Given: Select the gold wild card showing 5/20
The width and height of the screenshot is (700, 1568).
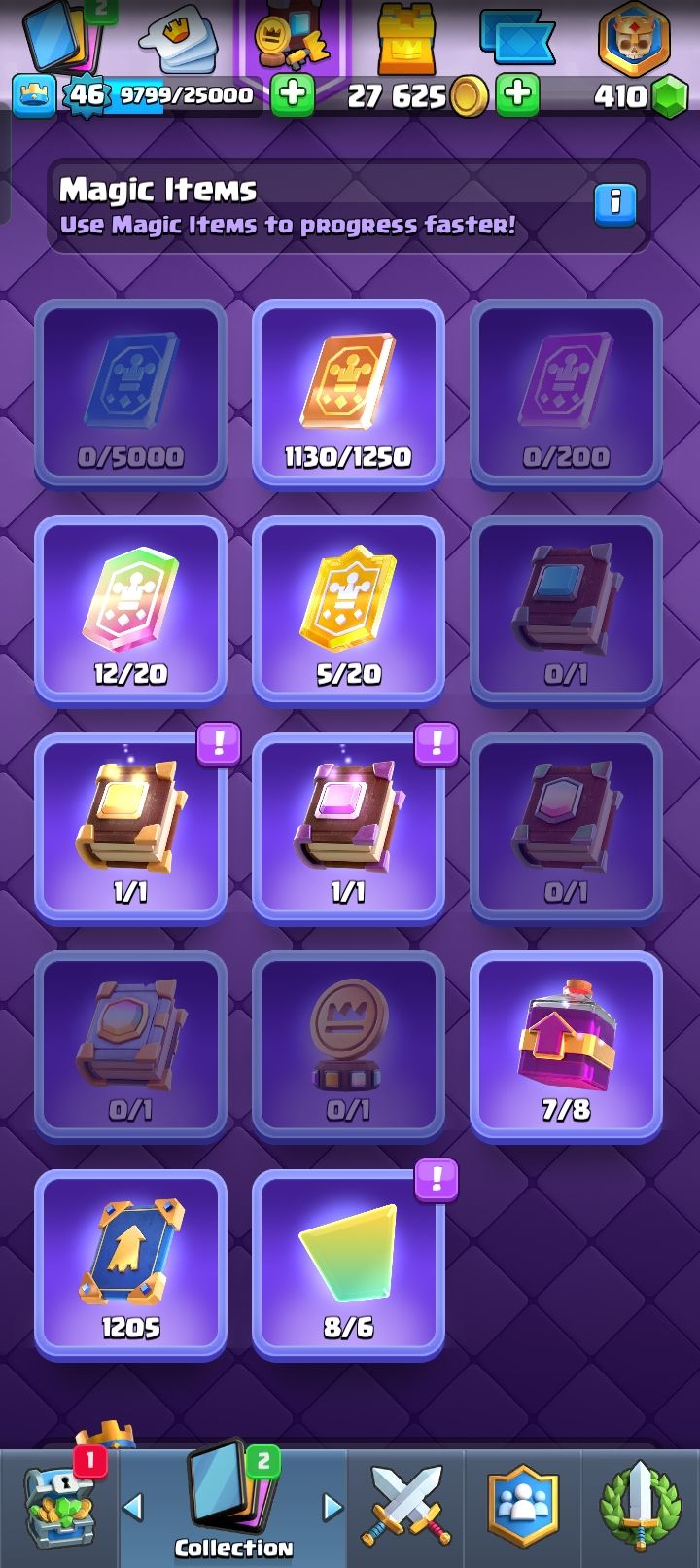Looking at the screenshot, I should 348,610.
